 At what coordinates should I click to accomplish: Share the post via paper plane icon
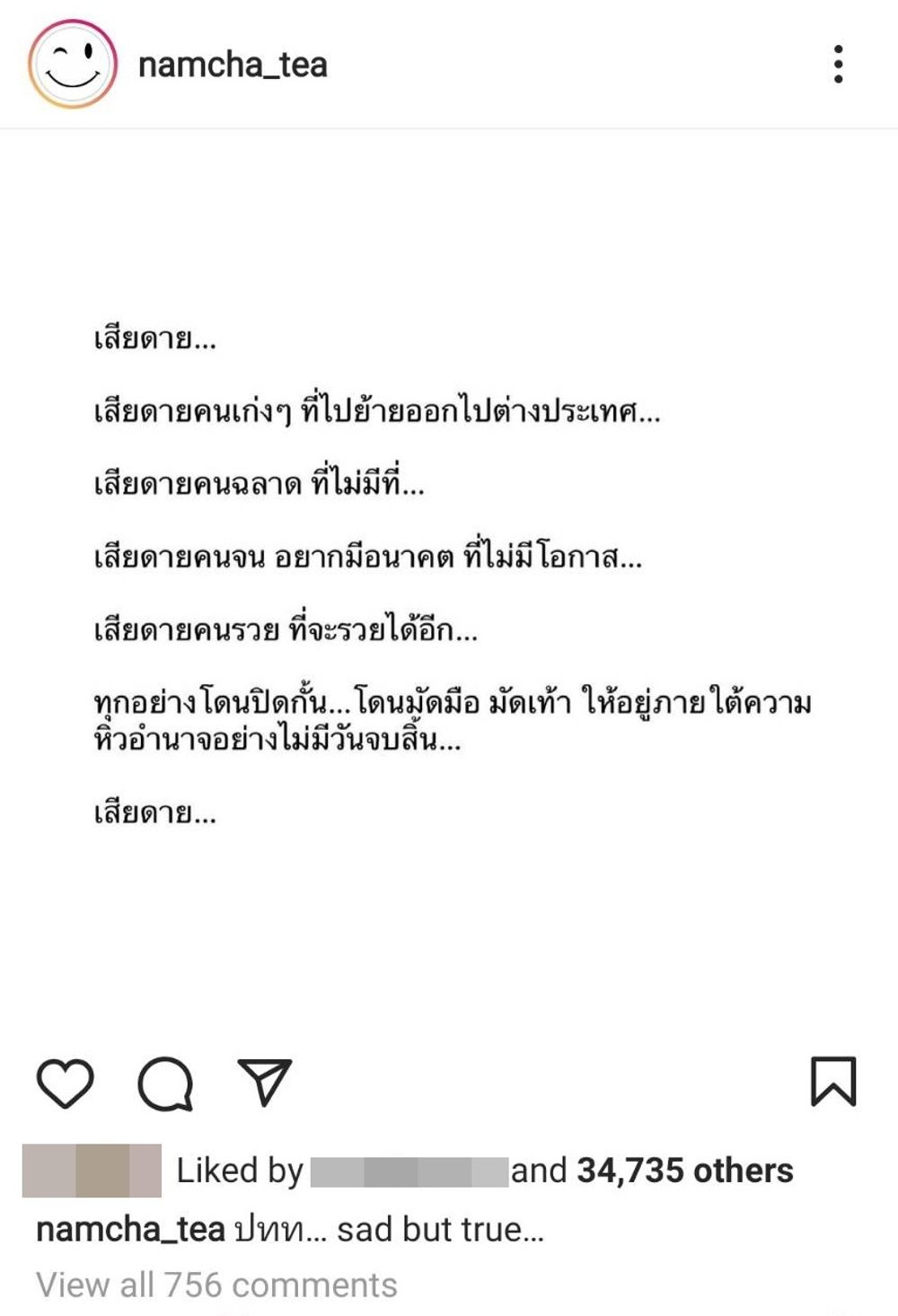coord(265,1082)
